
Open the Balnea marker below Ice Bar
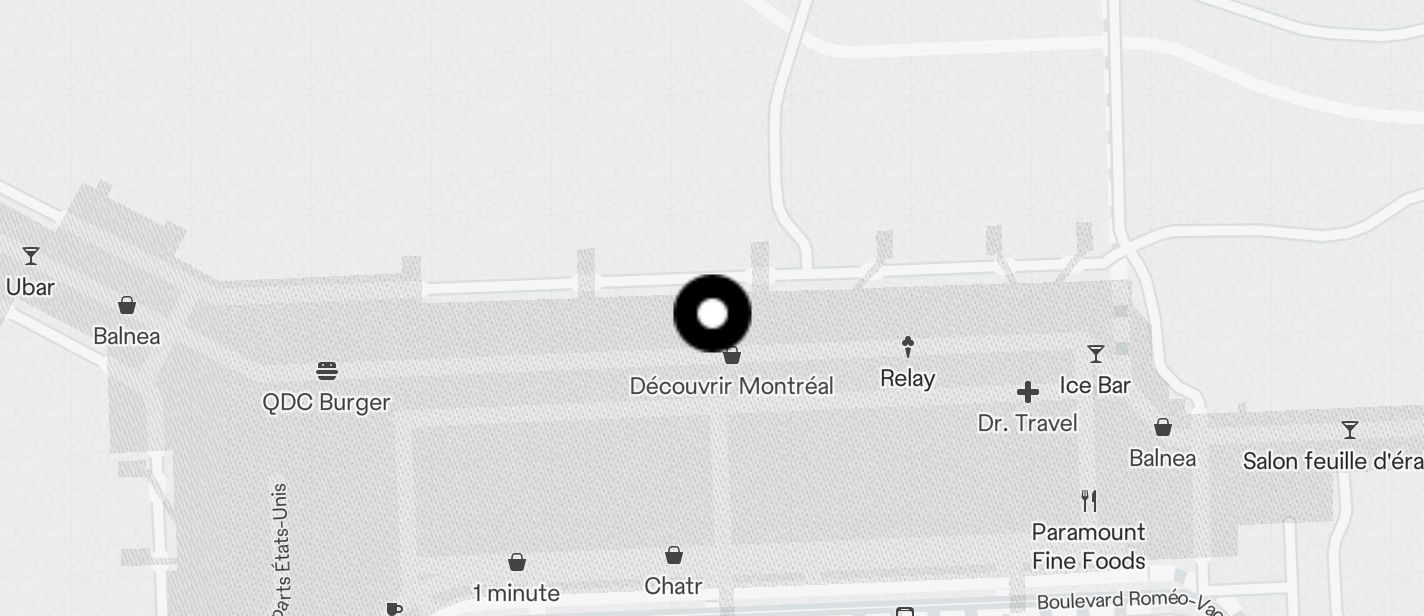(x=1163, y=428)
